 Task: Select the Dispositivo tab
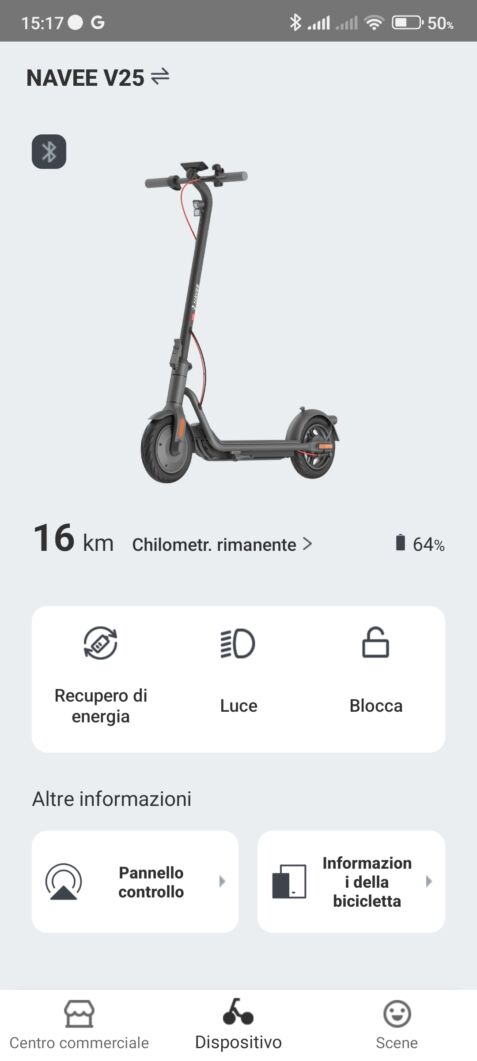(x=238, y=1024)
